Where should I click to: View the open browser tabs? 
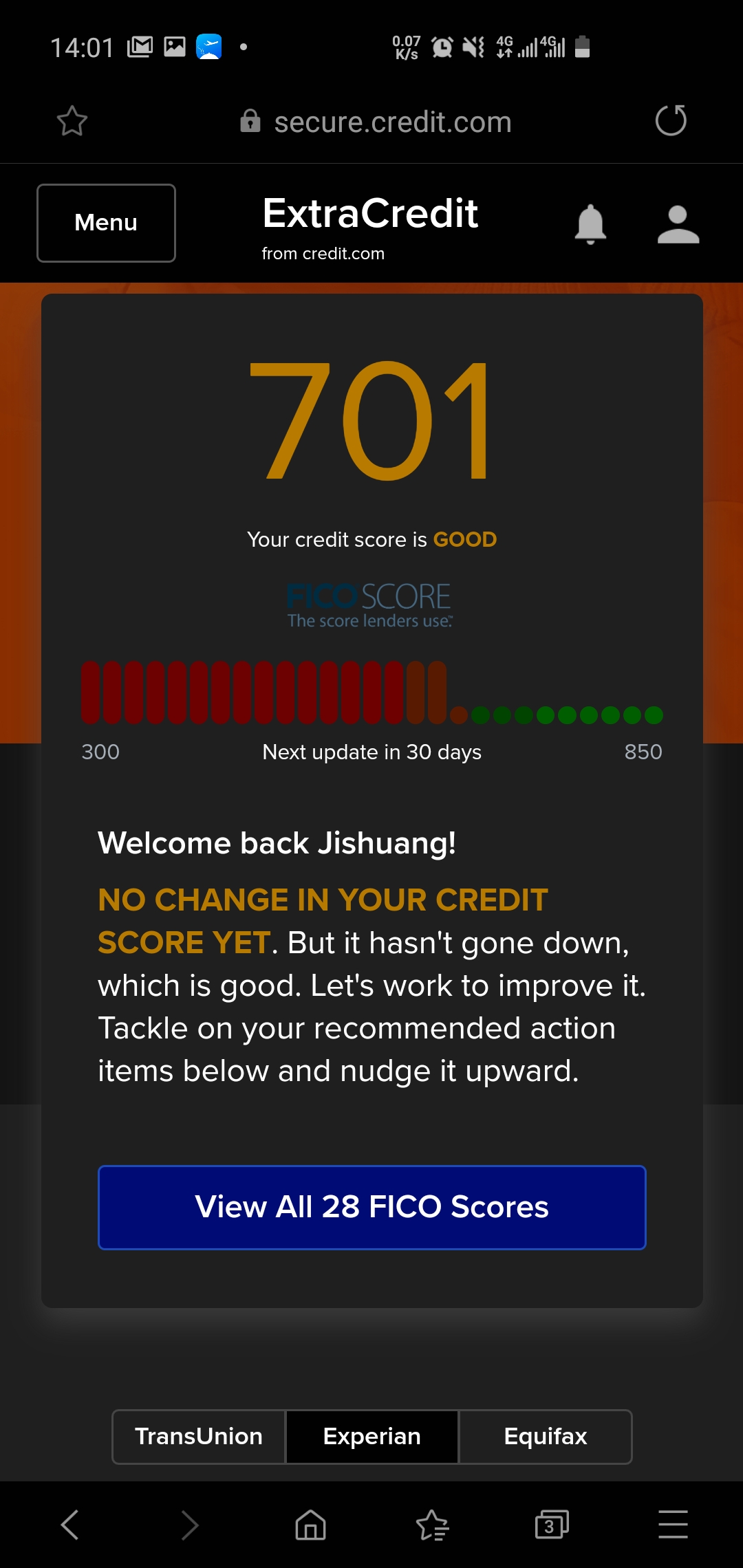click(552, 1525)
